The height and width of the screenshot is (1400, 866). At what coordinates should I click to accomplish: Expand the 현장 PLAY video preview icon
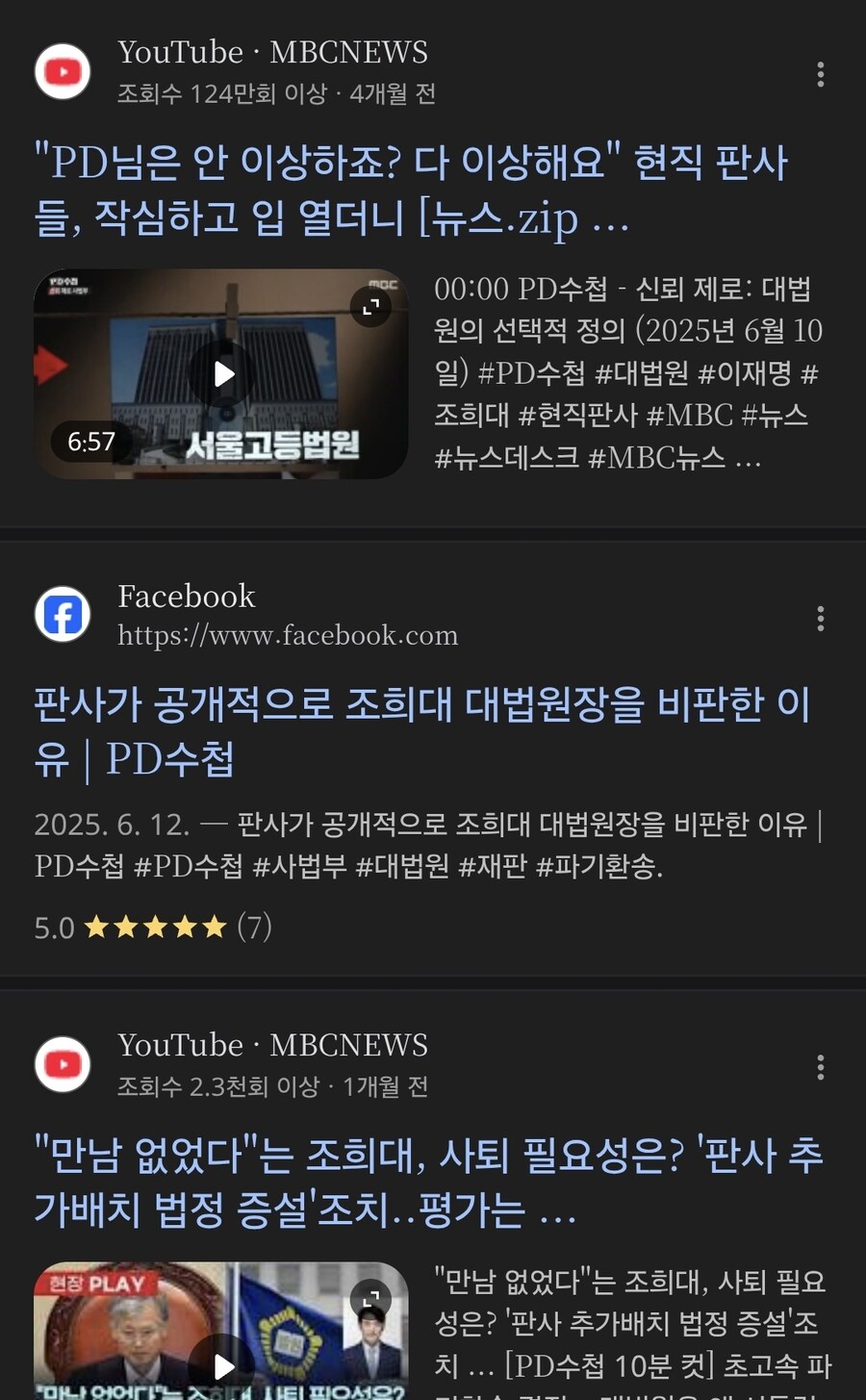[x=370, y=1300]
